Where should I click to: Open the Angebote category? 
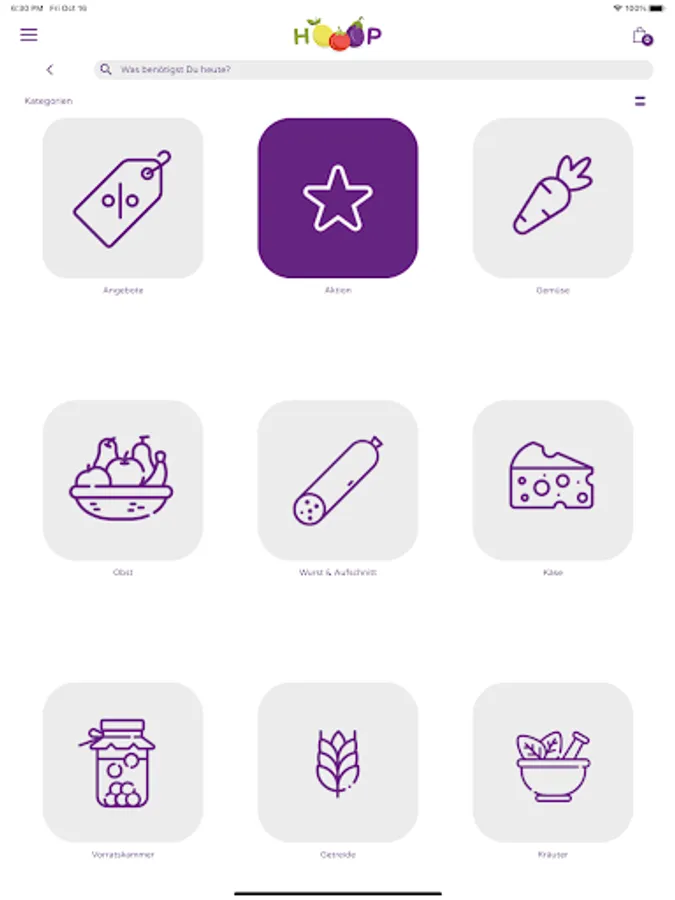click(x=123, y=198)
